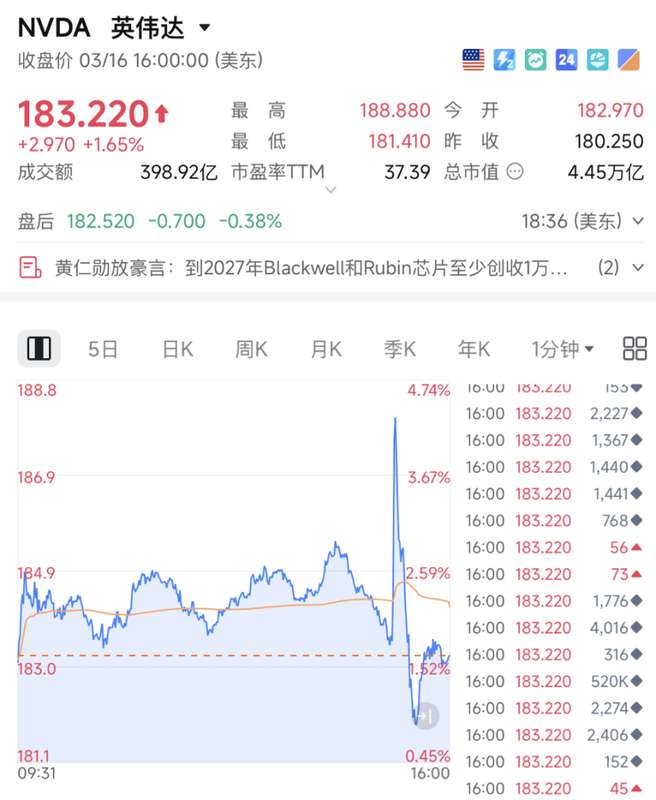The width and height of the screenshot is (656, 800).
Task: Open the 黄仁勋放豪言 news headline
Action: pos(310,267)
